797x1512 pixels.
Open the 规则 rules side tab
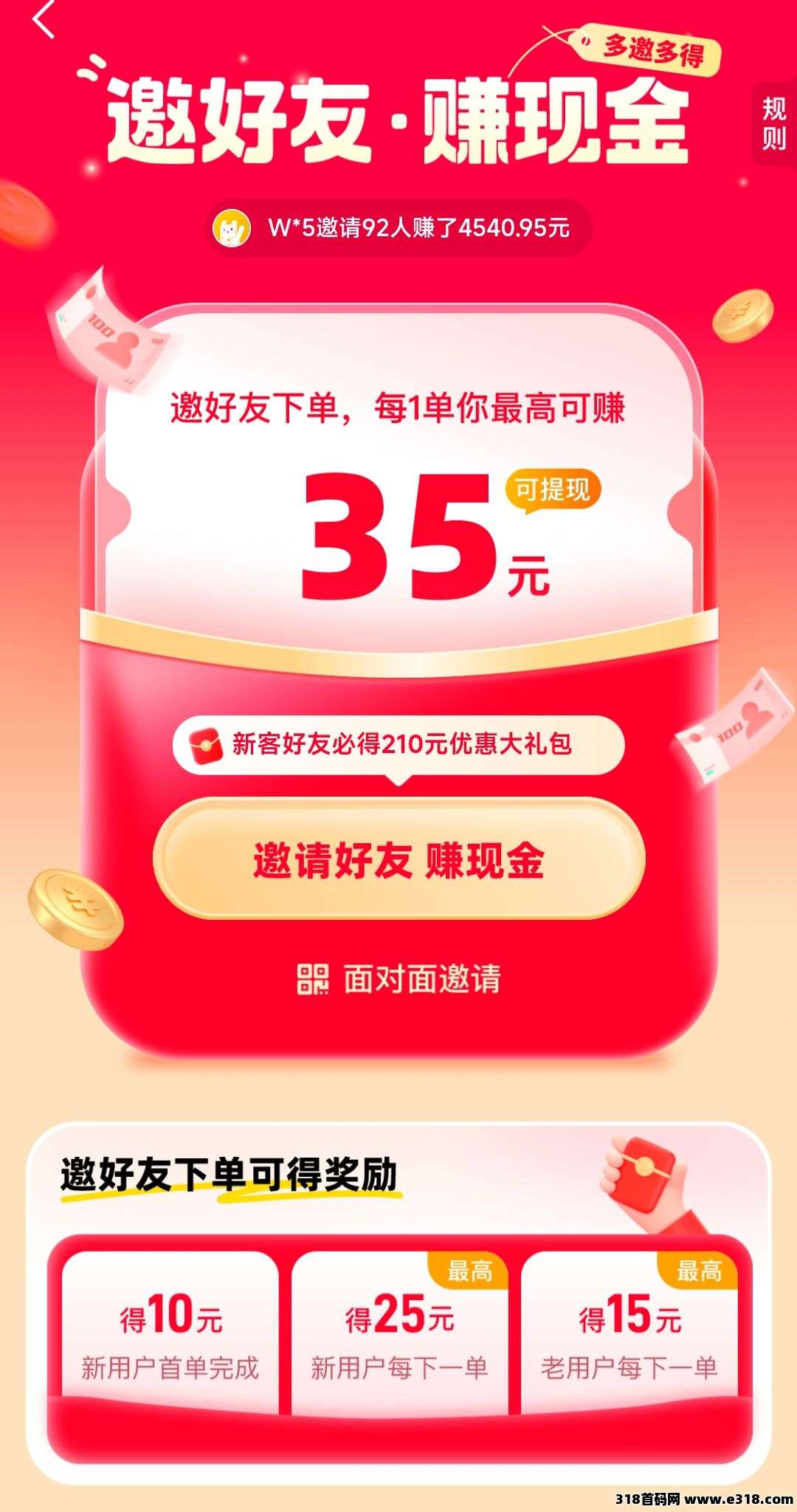coord(773,123)
